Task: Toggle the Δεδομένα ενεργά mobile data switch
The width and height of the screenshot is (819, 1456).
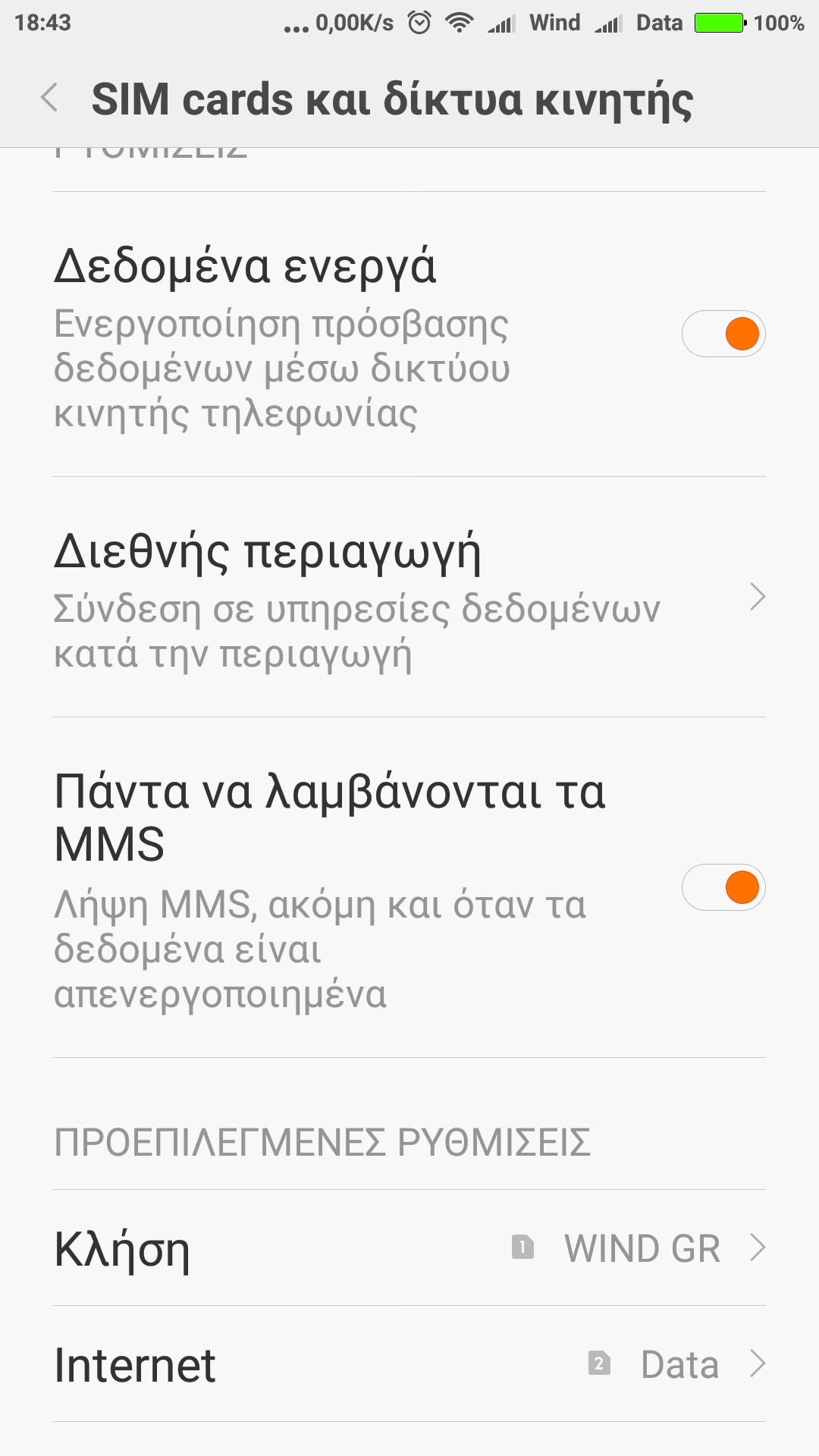Action: pyautogui.click(x=723, y=334)
